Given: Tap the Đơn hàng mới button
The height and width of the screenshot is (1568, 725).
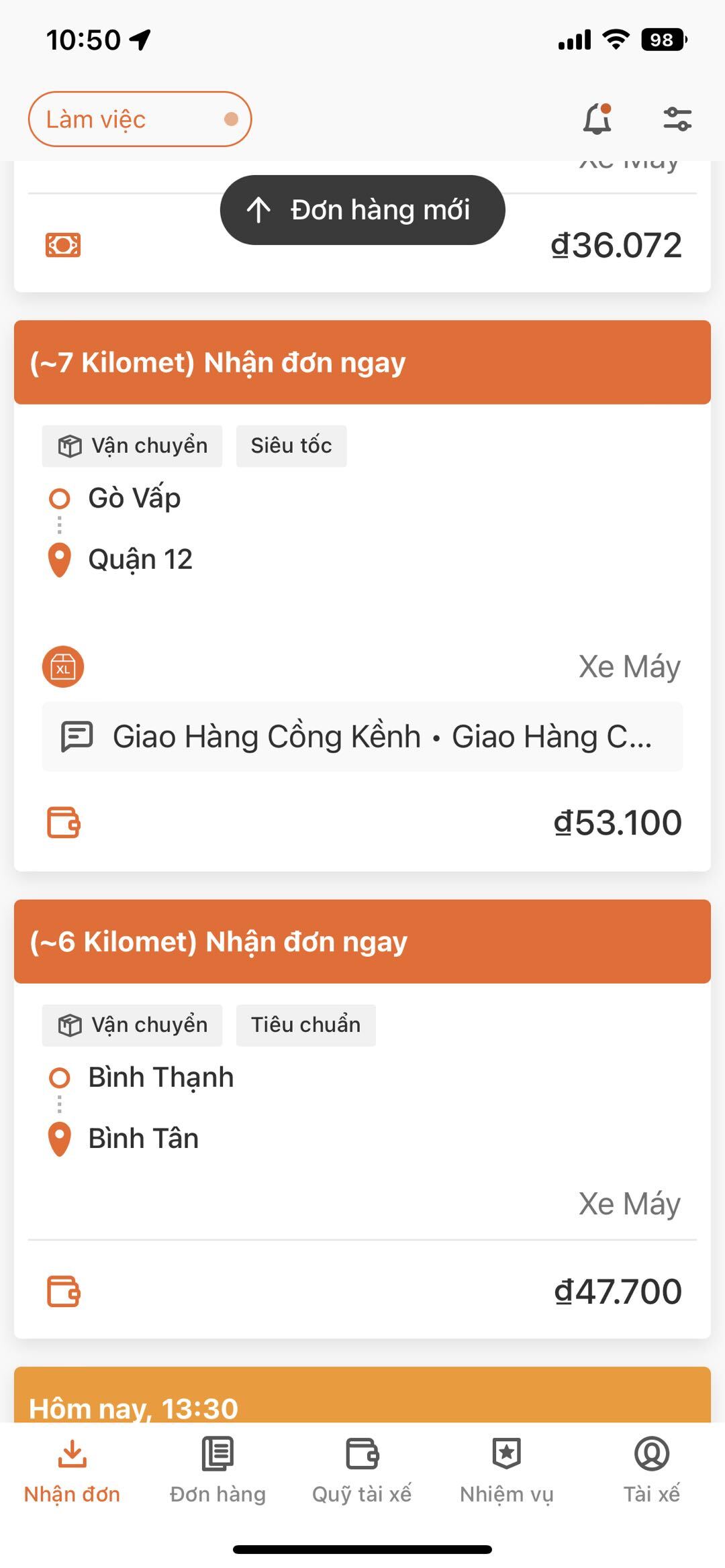Looking at the screenshot, I should [362, 209].
